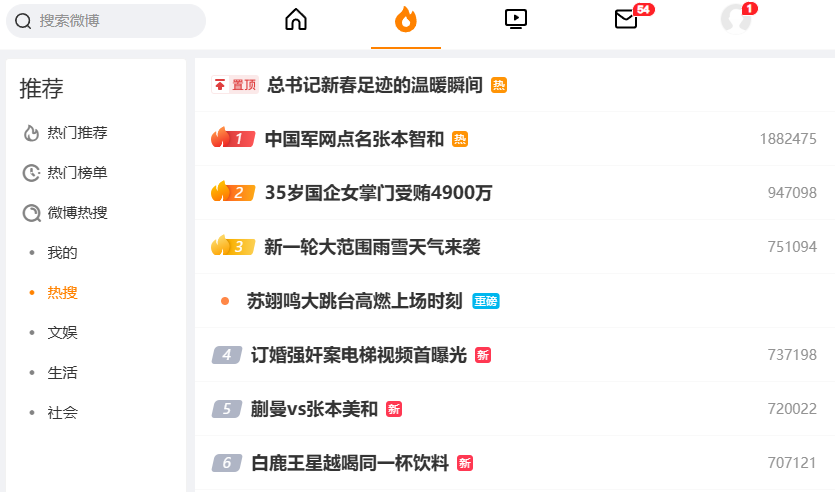The image size is (835, 492).
Task: Open topic 订婚强奸案电梯视频首曝光
Action: click(x=359, y=355)
